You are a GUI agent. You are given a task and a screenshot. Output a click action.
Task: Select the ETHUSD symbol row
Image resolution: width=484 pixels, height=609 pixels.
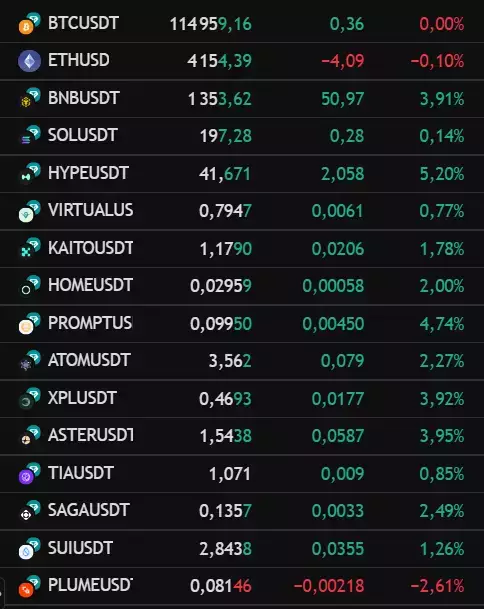(242, 61)
